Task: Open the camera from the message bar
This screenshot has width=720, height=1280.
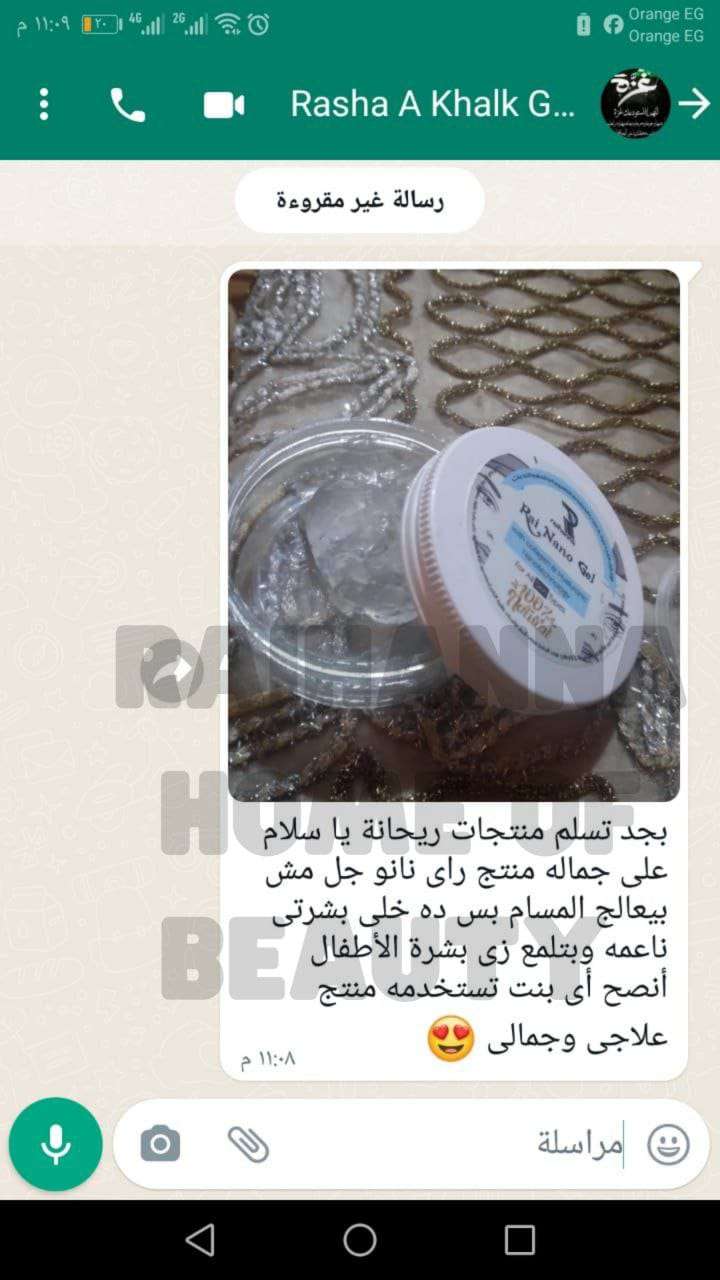Action: [x=160, y=1144]
